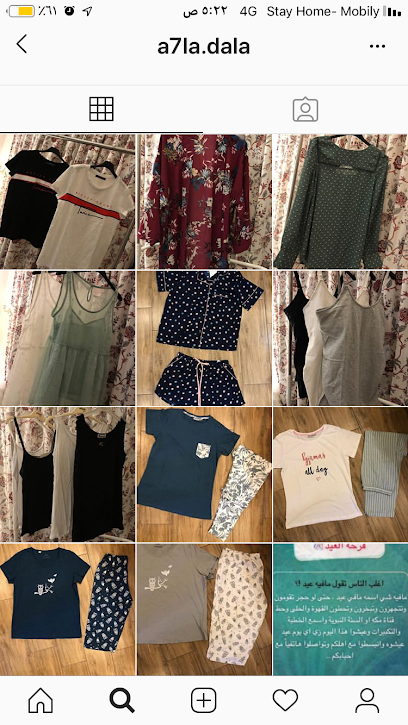Create a new post

tap(204, 700)
